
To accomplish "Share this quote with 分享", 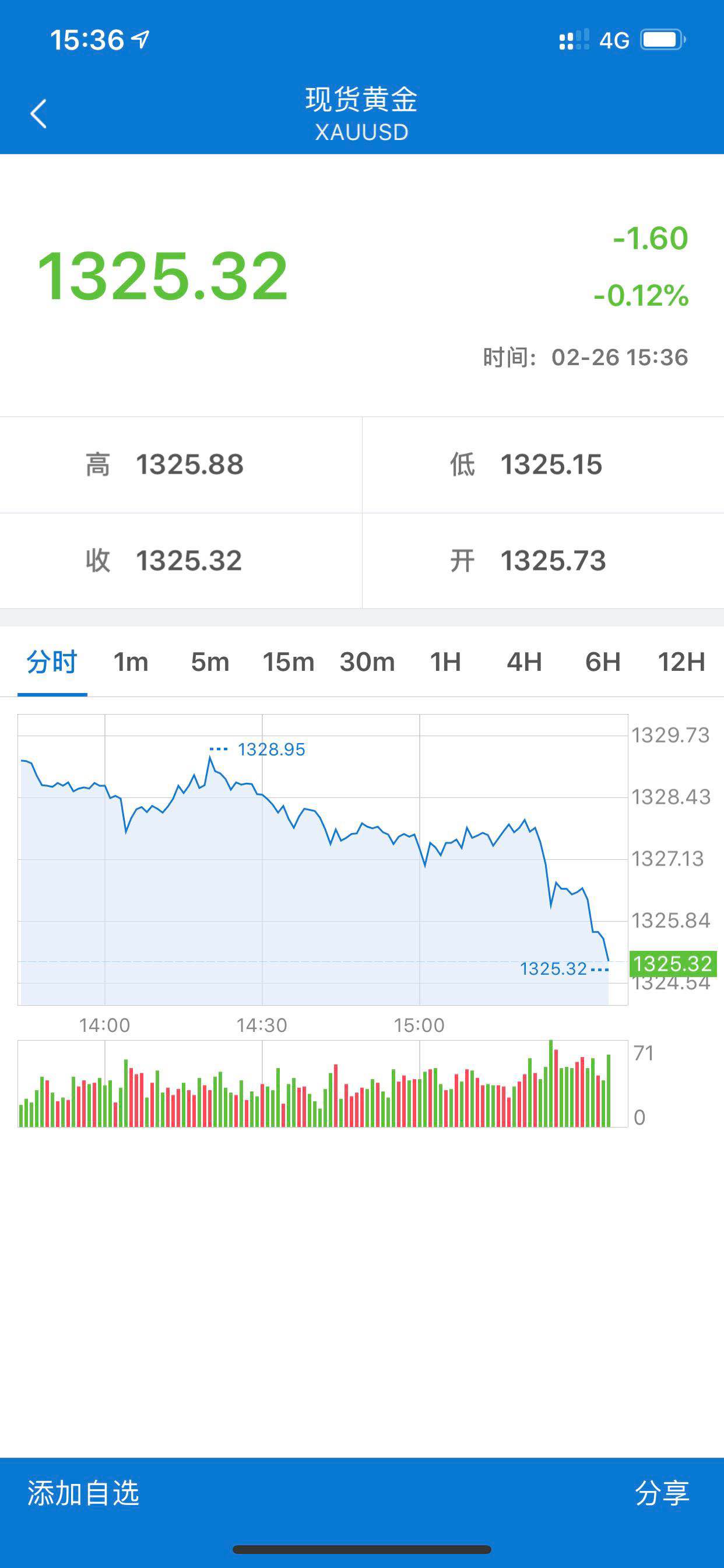I will click(x=662, y=1493).
